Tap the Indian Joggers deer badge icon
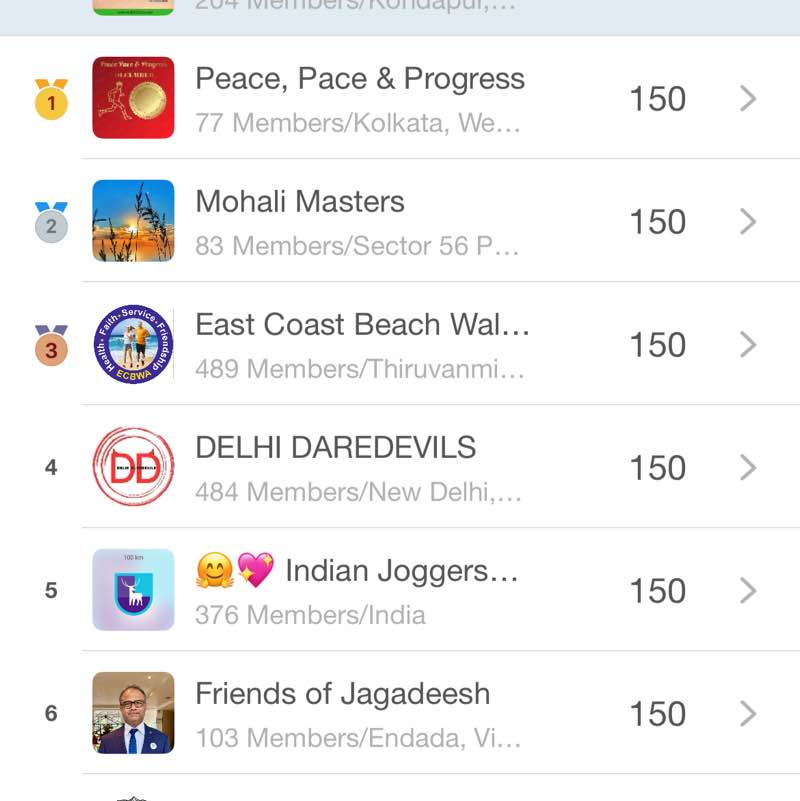 pos(133,590)
